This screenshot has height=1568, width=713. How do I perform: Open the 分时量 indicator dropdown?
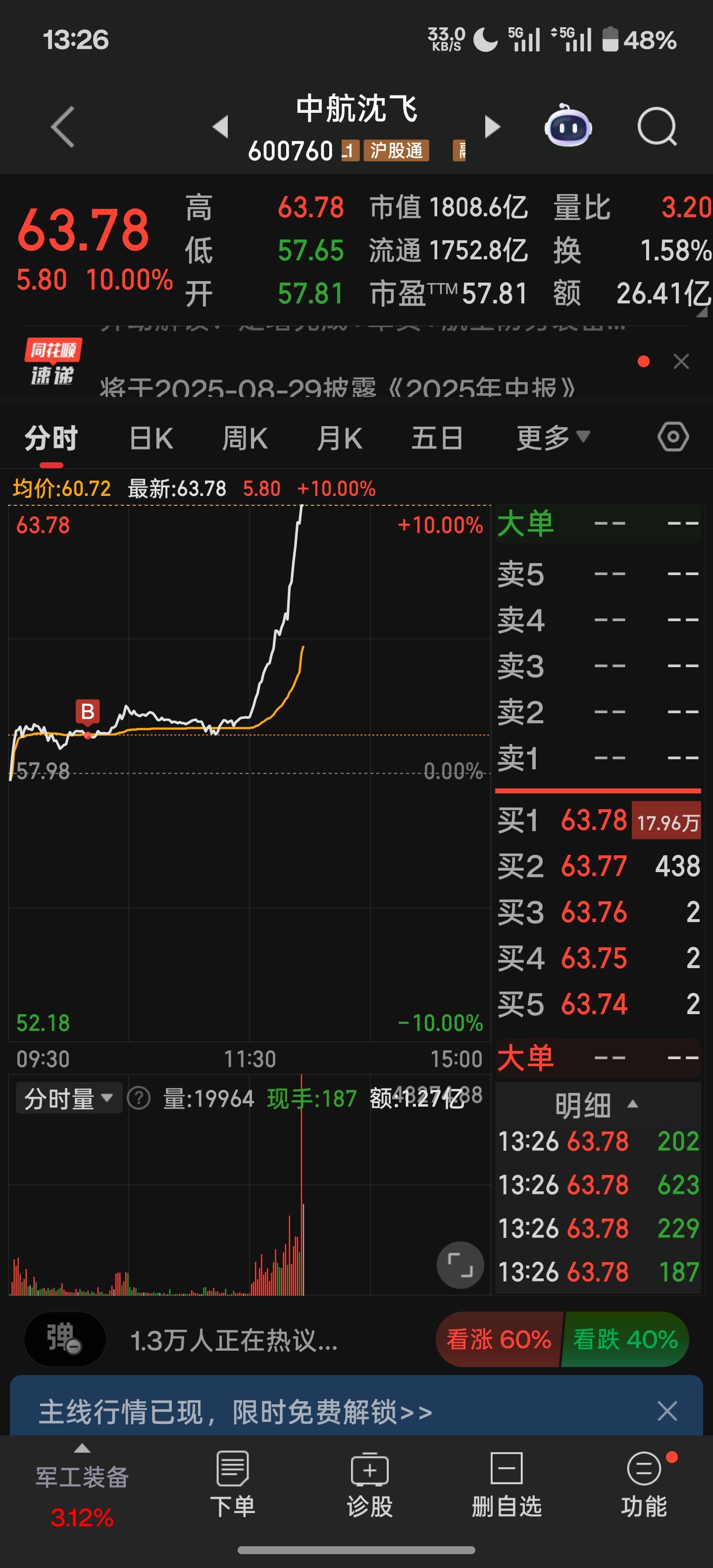point(69,1099)
